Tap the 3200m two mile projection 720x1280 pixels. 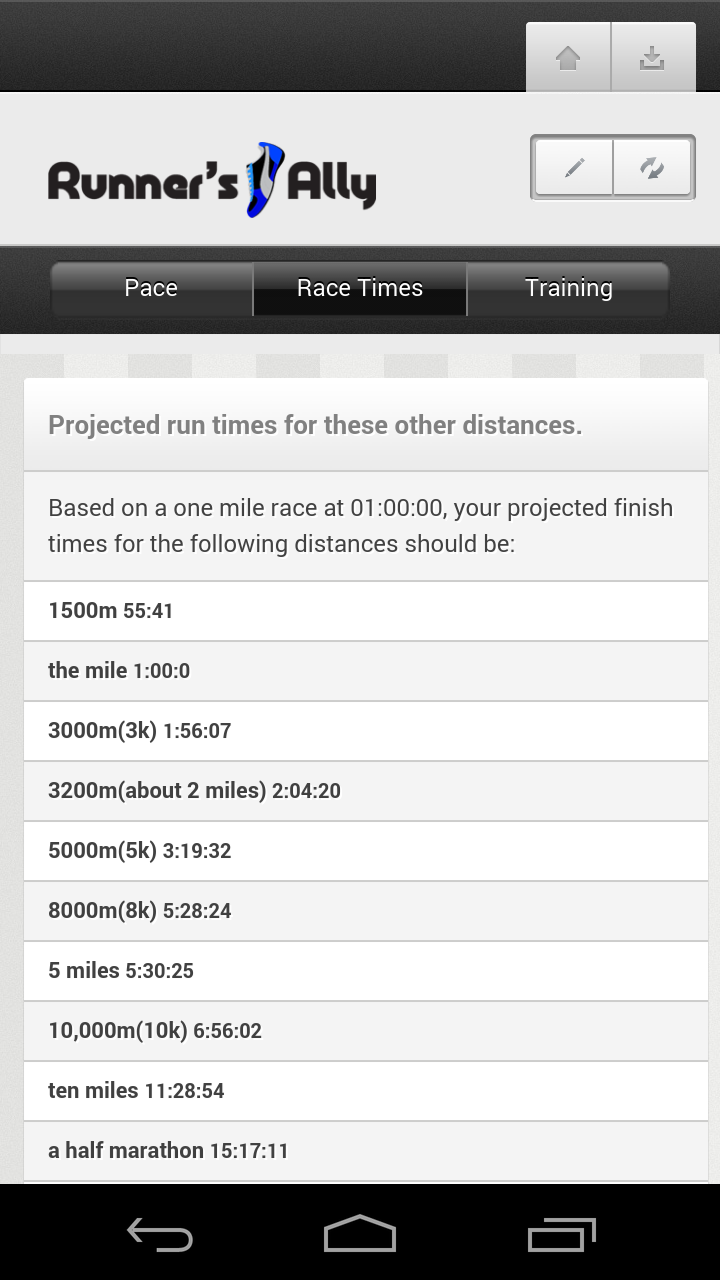tap(360, 790)
